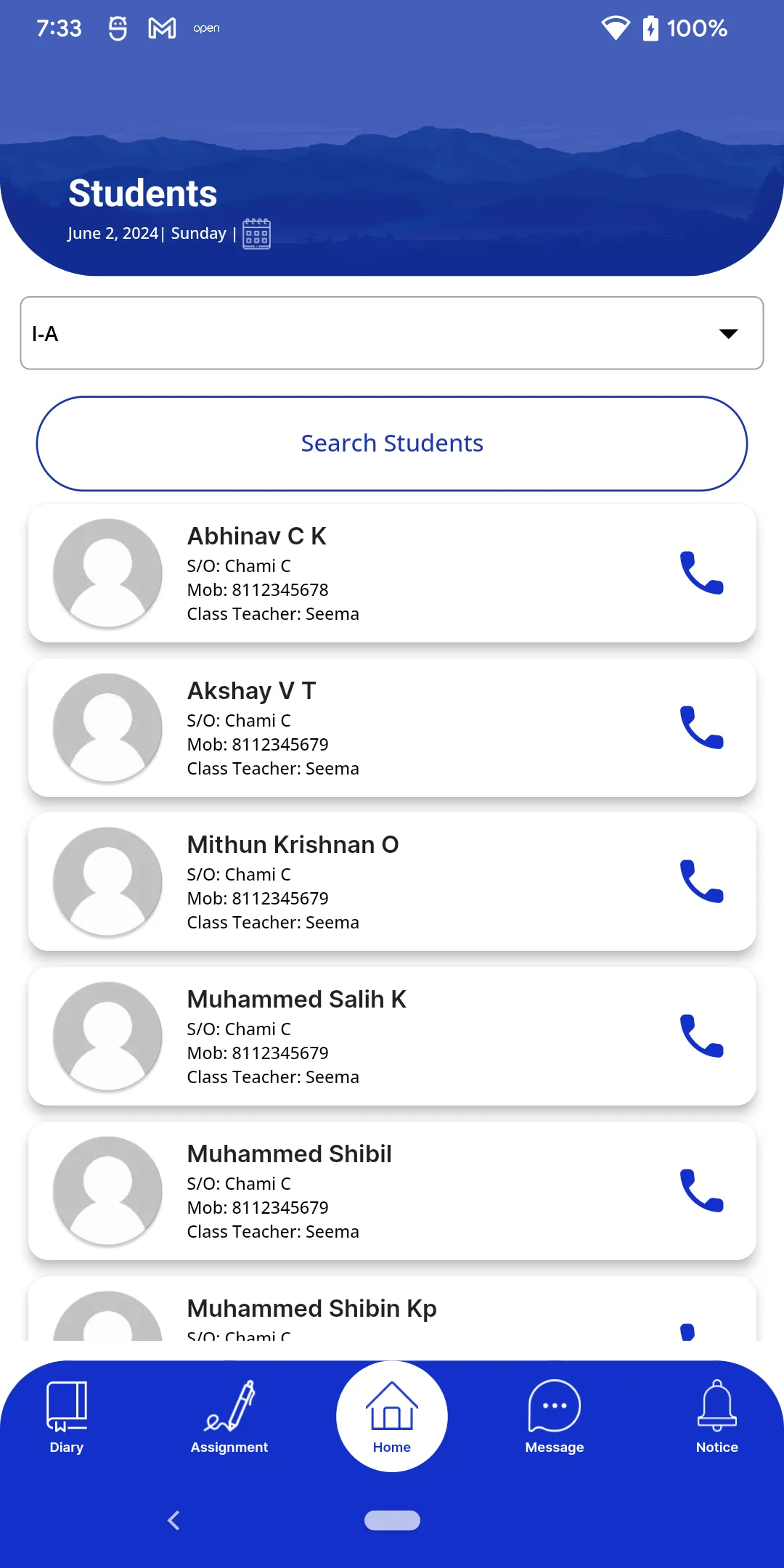This screenshot has height=1568, width=784.
Task: Tap the system back arrow
Action: coord(173,1520)
